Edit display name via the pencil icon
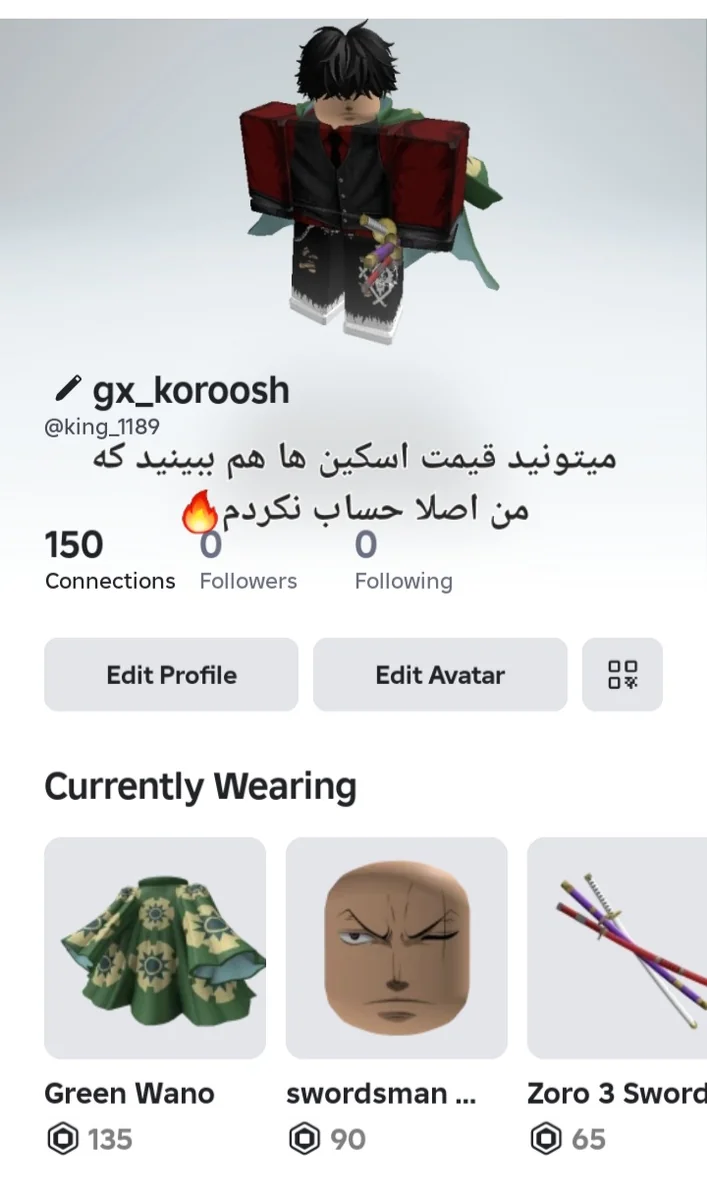This screenshot has height=1200, width=707. (x=69, y=389)
